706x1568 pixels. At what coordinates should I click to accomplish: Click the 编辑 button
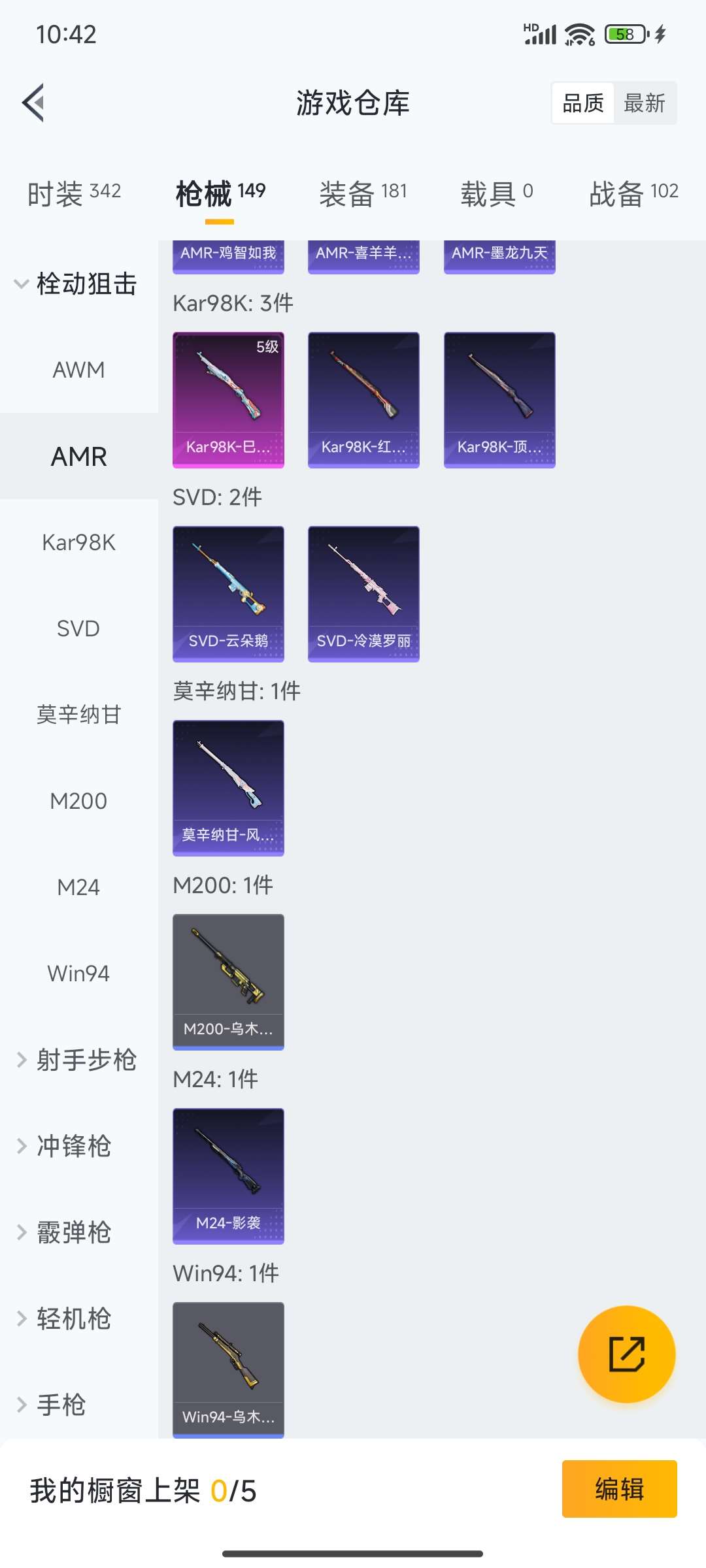[x=620, y=1488]
